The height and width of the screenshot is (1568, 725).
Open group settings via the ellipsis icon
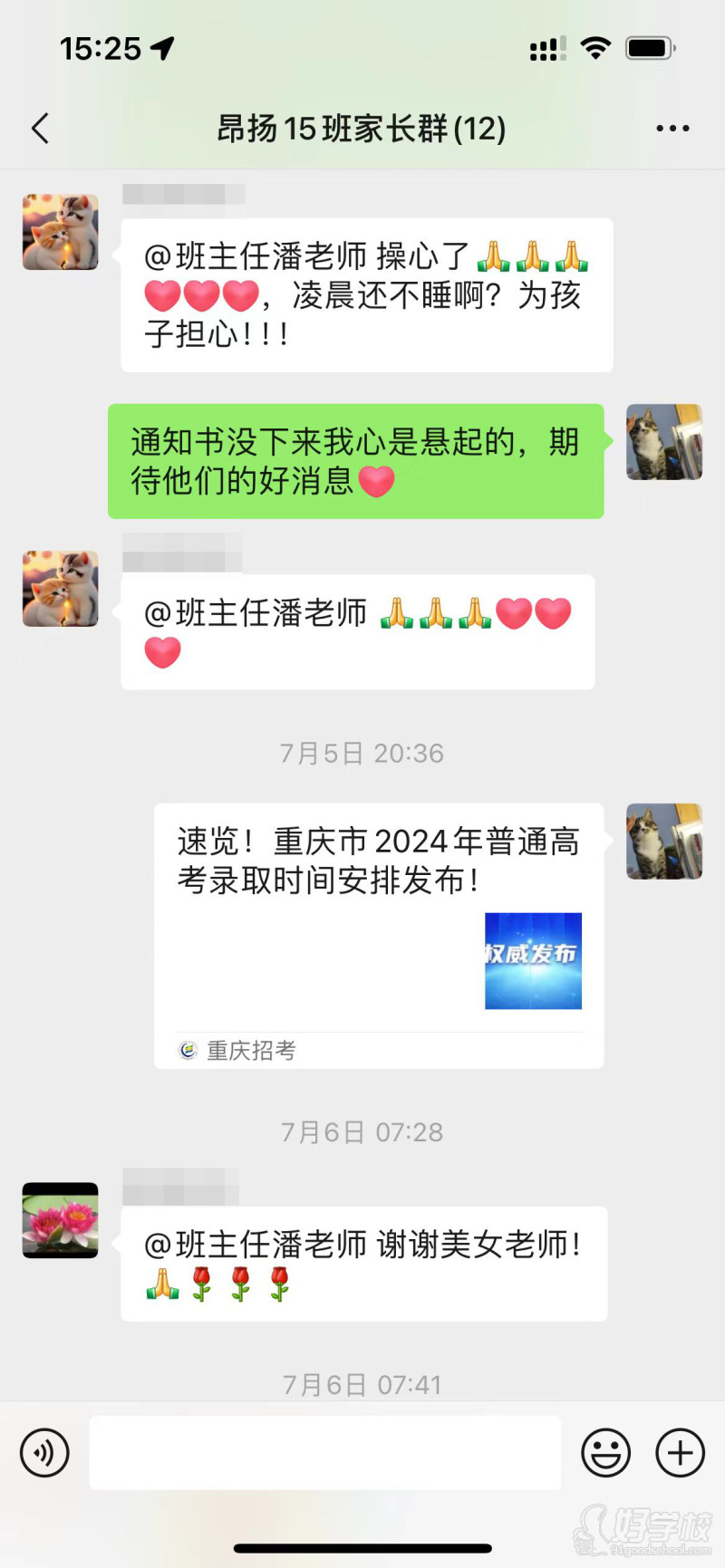(672, 129)
